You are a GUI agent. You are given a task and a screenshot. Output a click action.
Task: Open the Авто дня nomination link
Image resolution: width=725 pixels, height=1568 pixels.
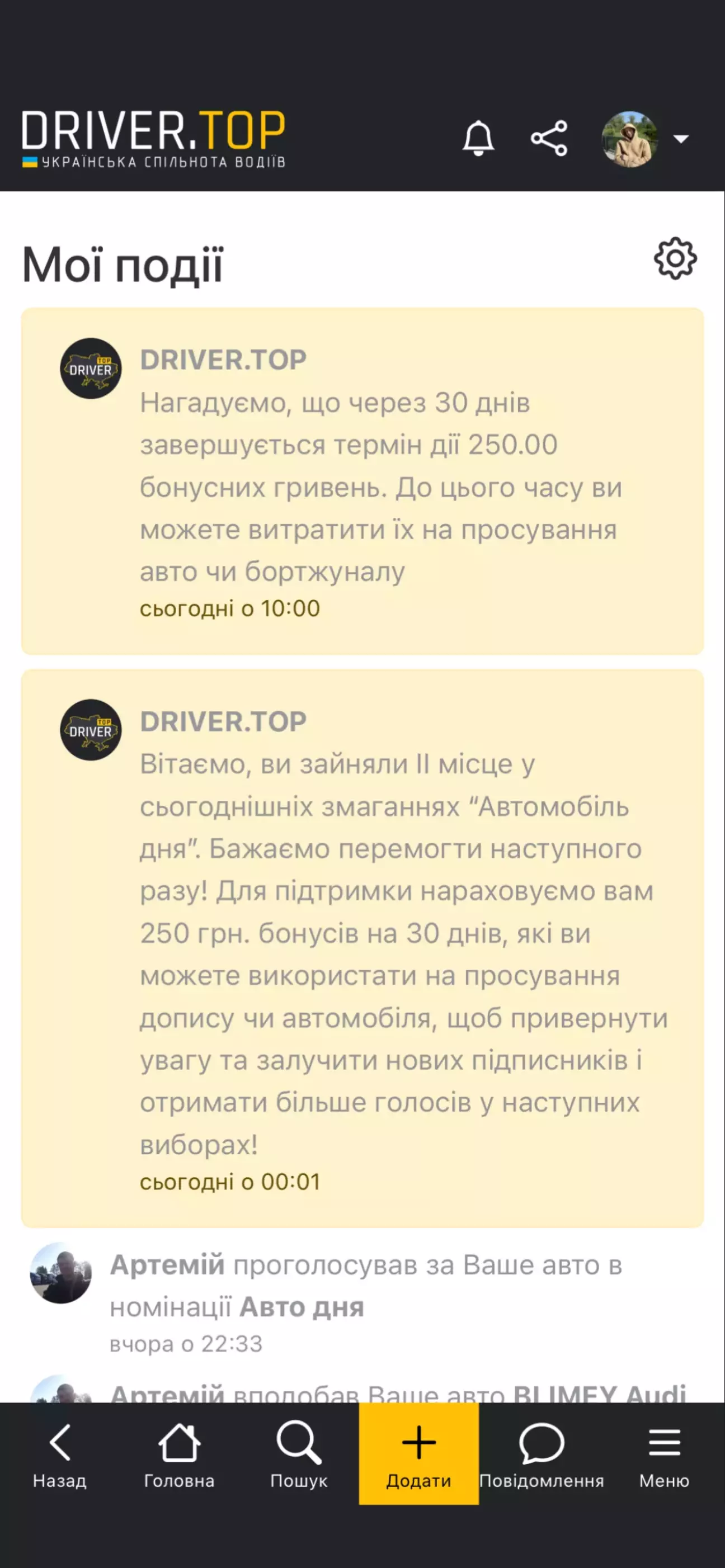pyautogui.click(x=302, y=1308)
